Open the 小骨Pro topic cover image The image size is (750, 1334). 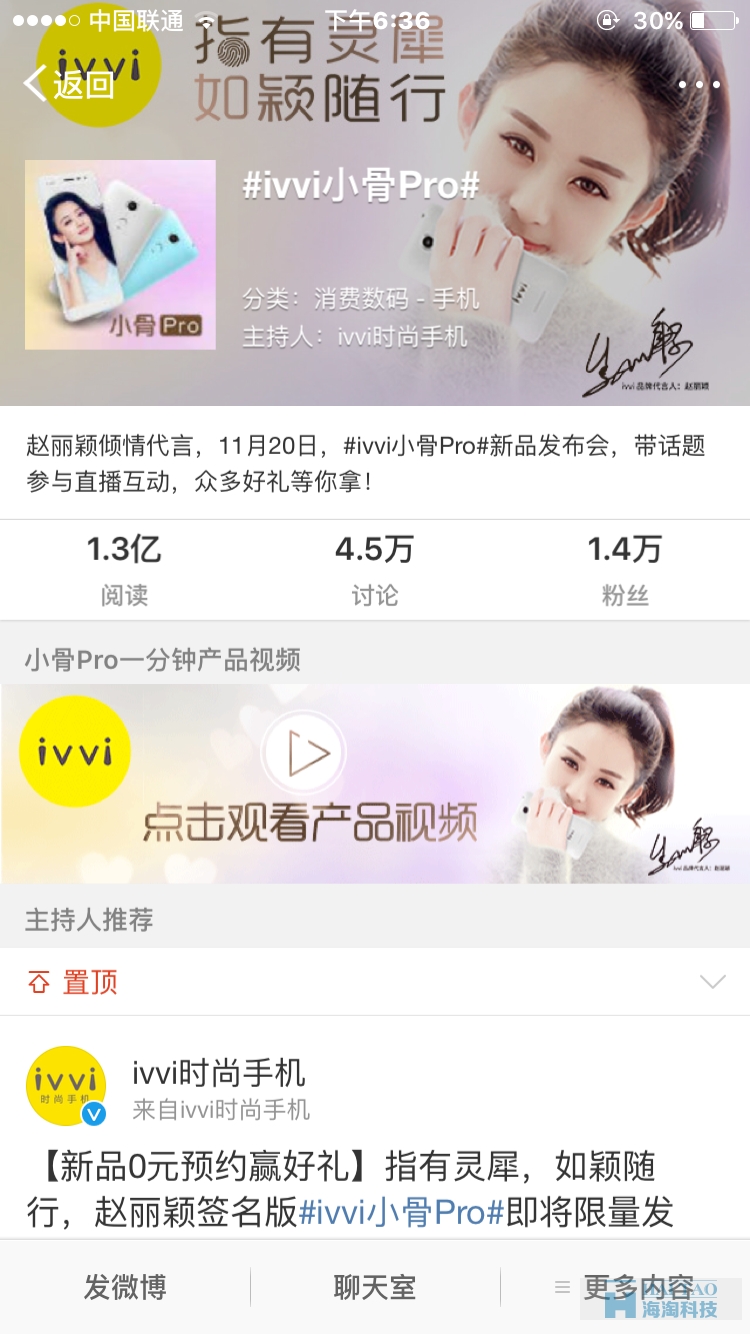click(x=120, y=254)
